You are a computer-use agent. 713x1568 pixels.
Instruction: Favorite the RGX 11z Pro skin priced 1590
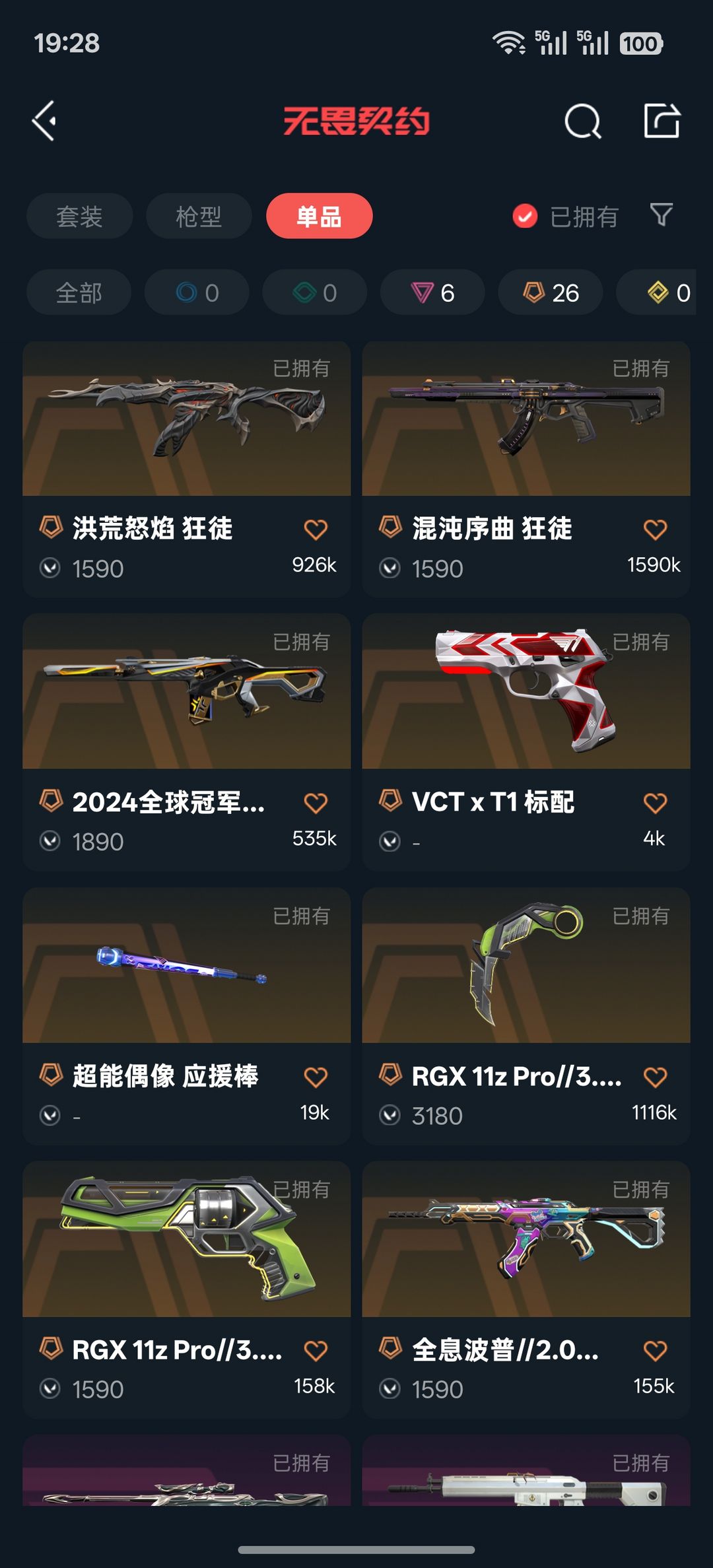(316, 1350)
